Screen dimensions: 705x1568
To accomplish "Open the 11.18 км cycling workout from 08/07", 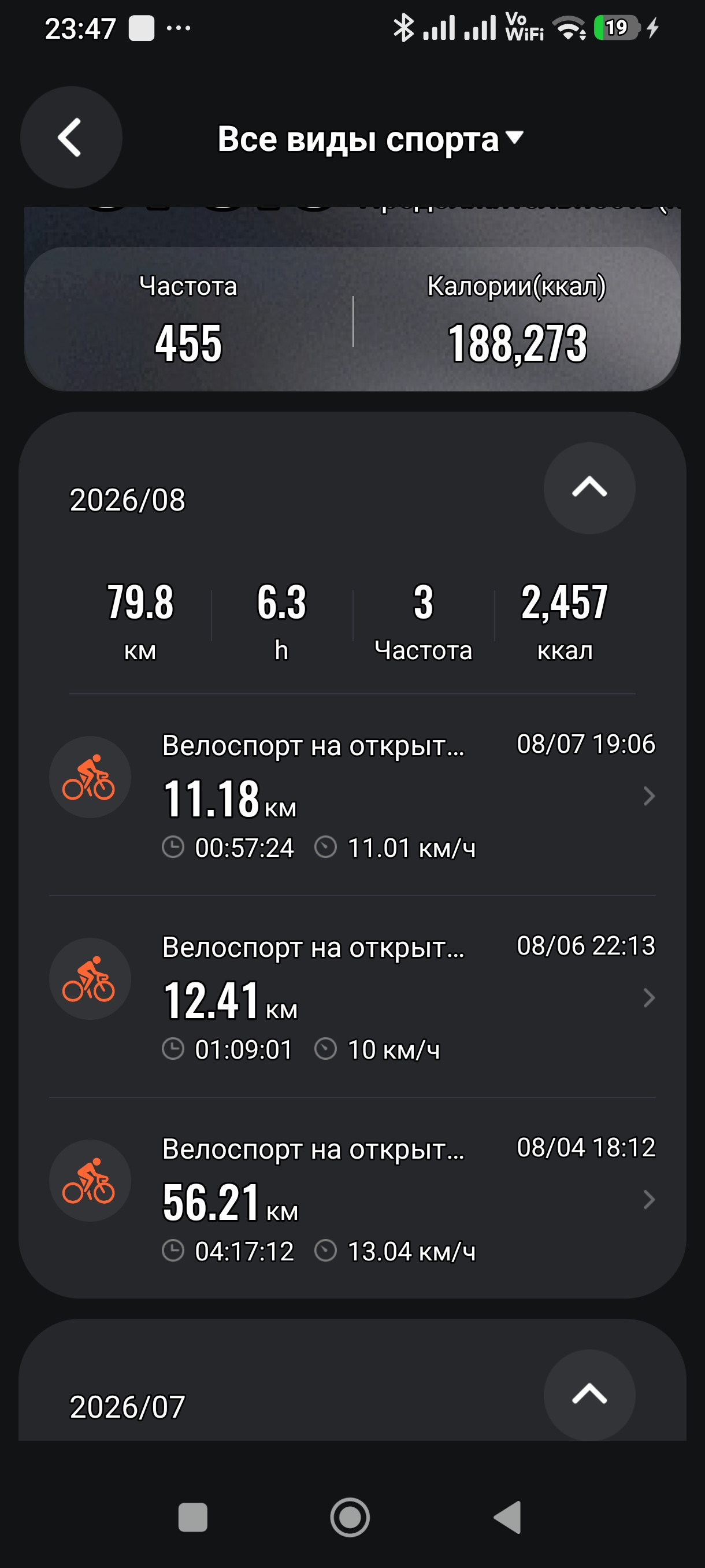I will coord(352,796).
